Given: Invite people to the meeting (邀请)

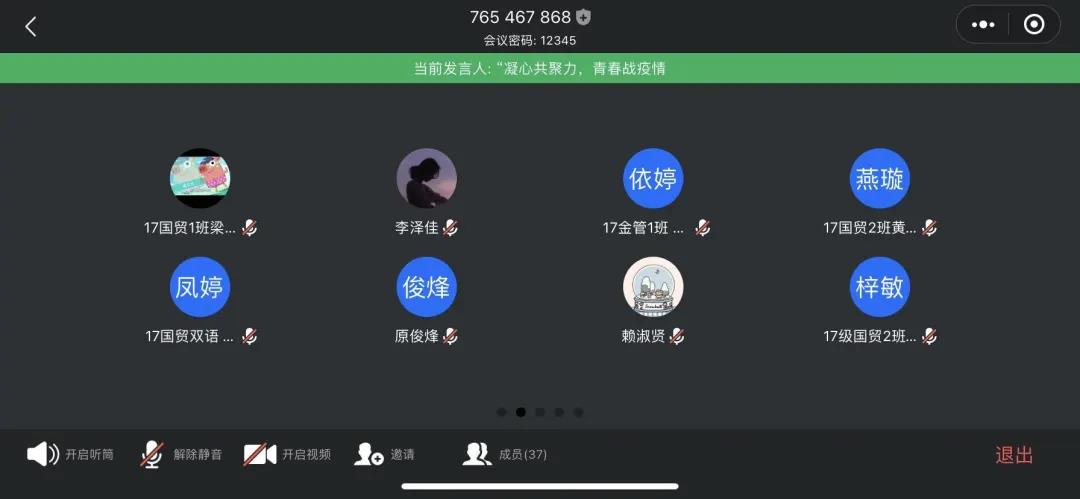Looking at the screenshot, I should (384, 455).
